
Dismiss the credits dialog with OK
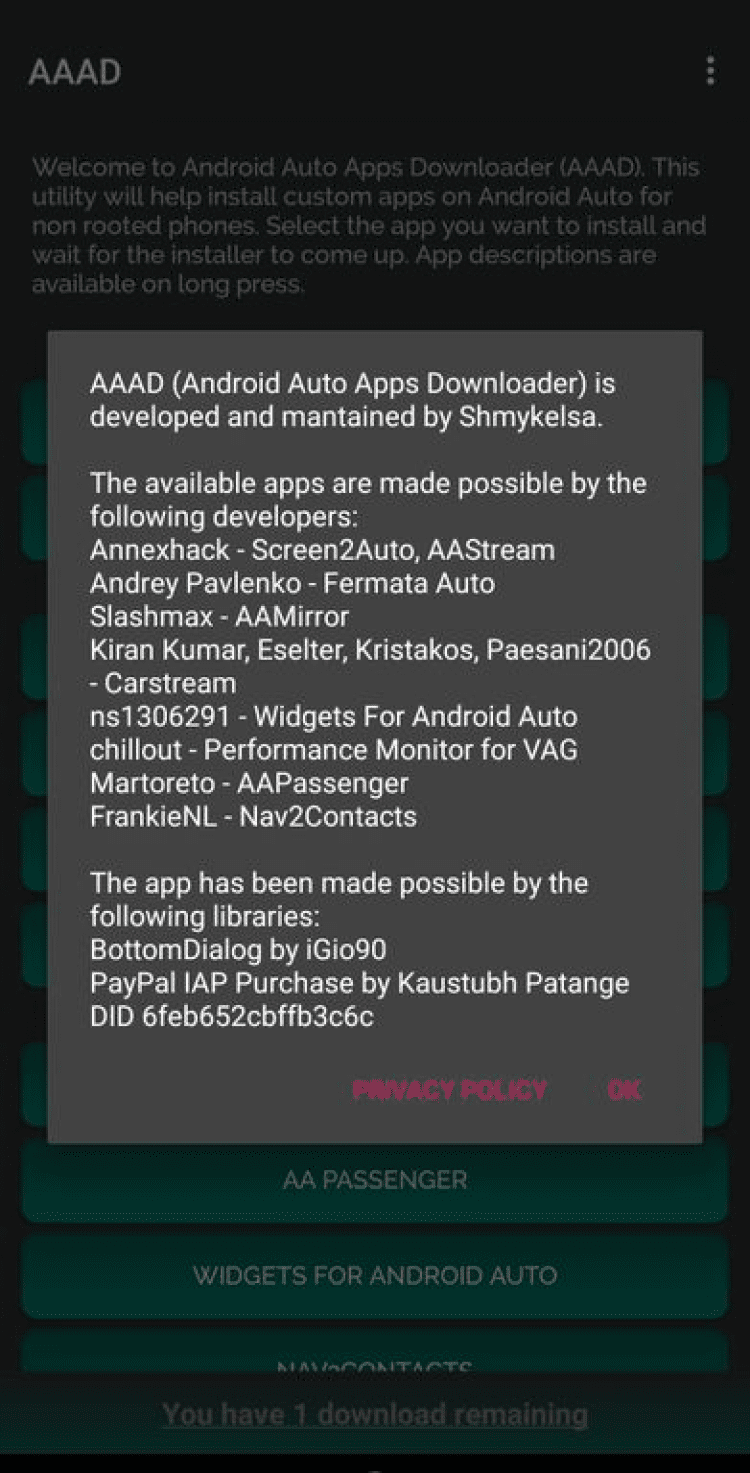click(623, 1089)
